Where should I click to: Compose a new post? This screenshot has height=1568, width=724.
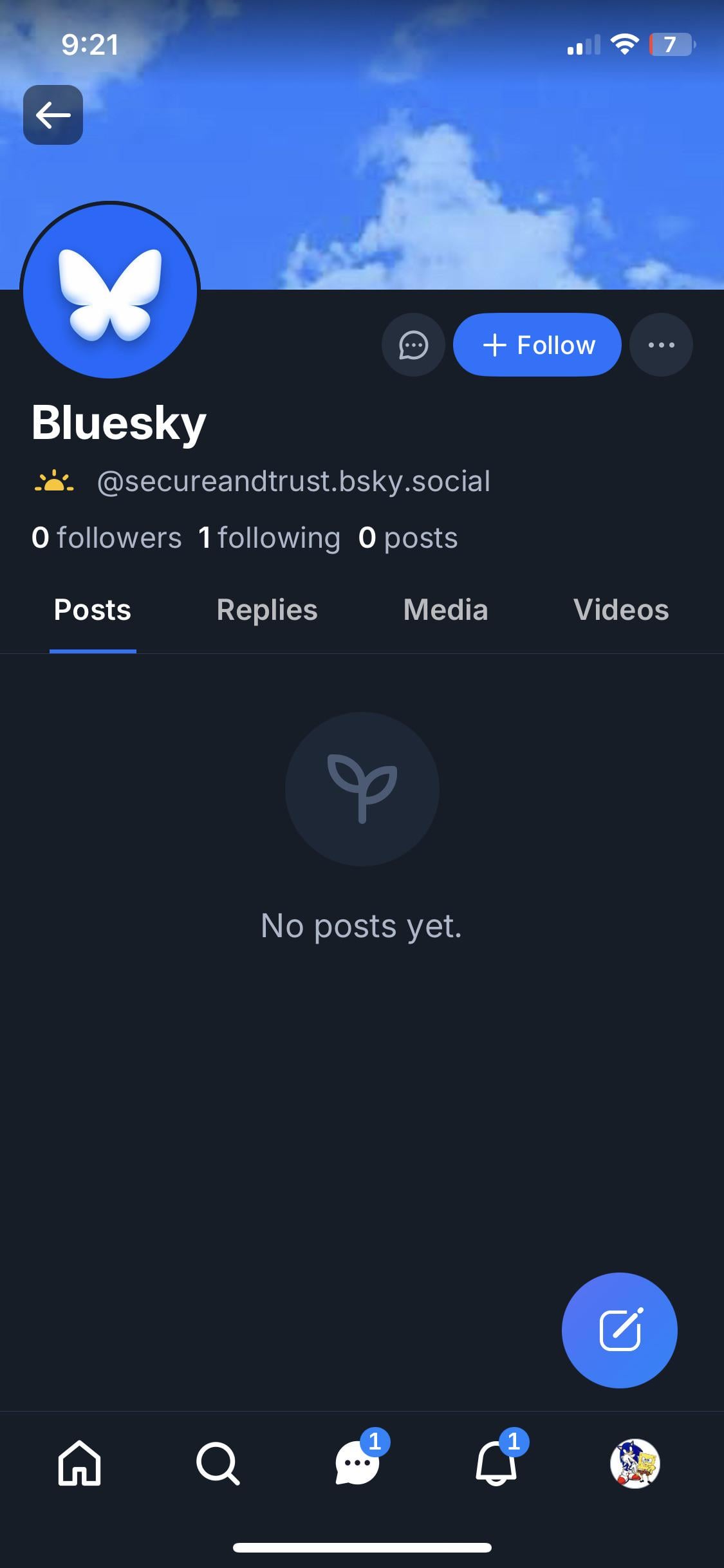coord(619,1330)
